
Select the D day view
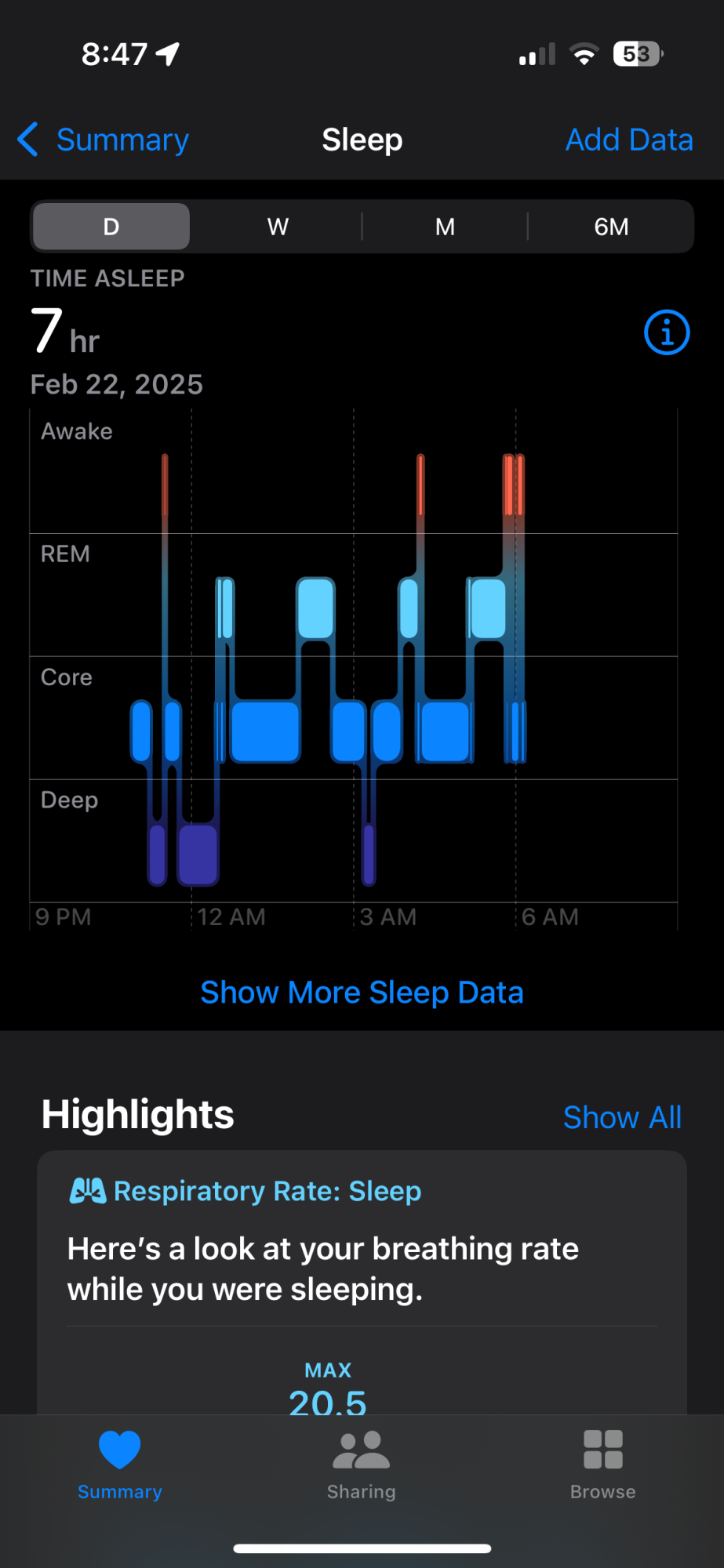click(x=111, y=227)
